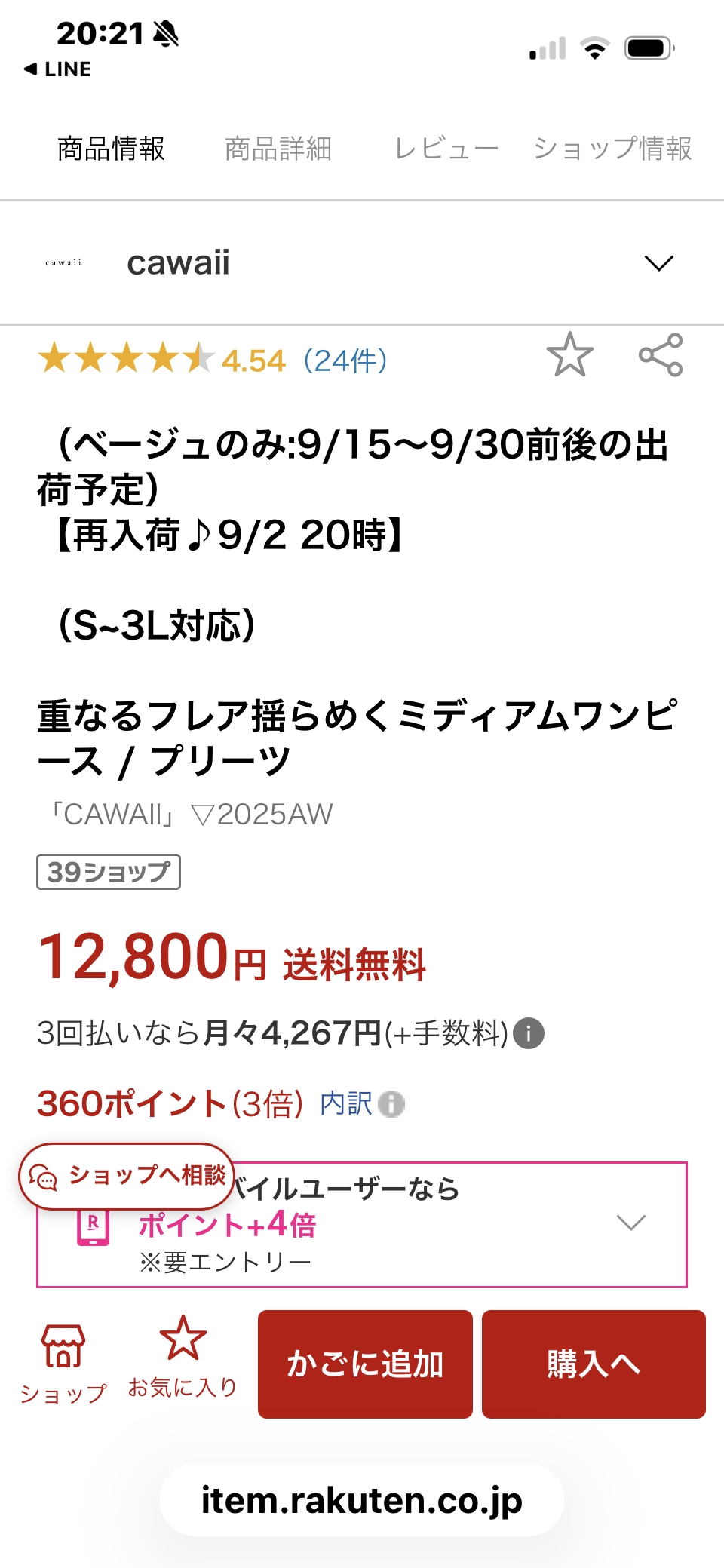Add the dress via かごに追加
The height and width of the screenshot is (1568, 724).
point(365,1364)
